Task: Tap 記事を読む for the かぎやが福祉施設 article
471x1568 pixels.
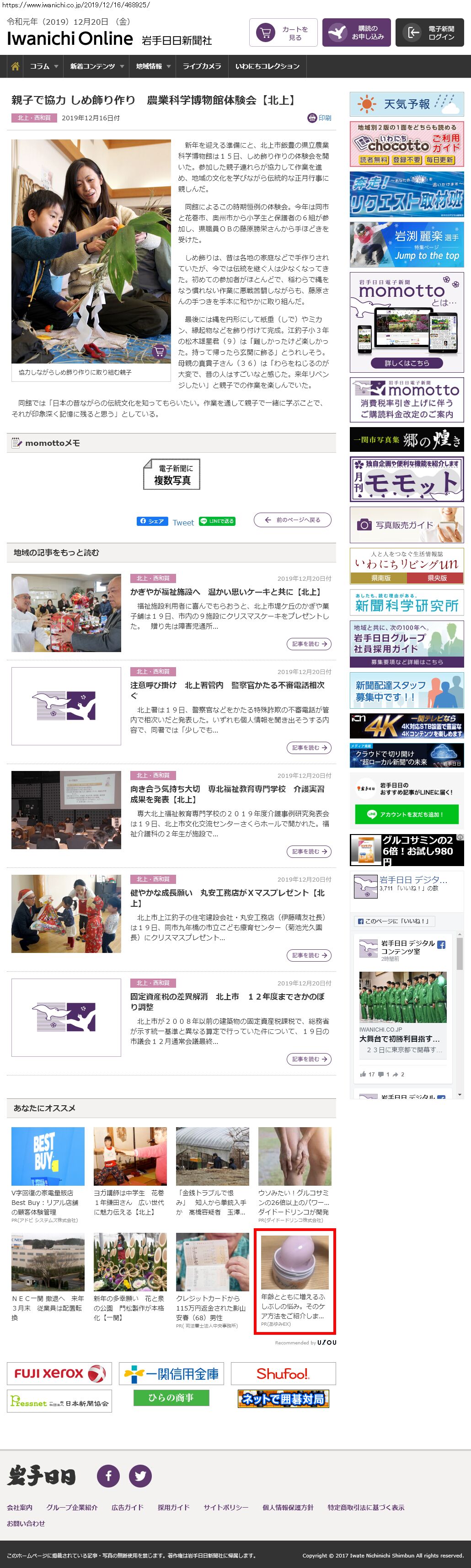Action: click(x=309, y=643)
